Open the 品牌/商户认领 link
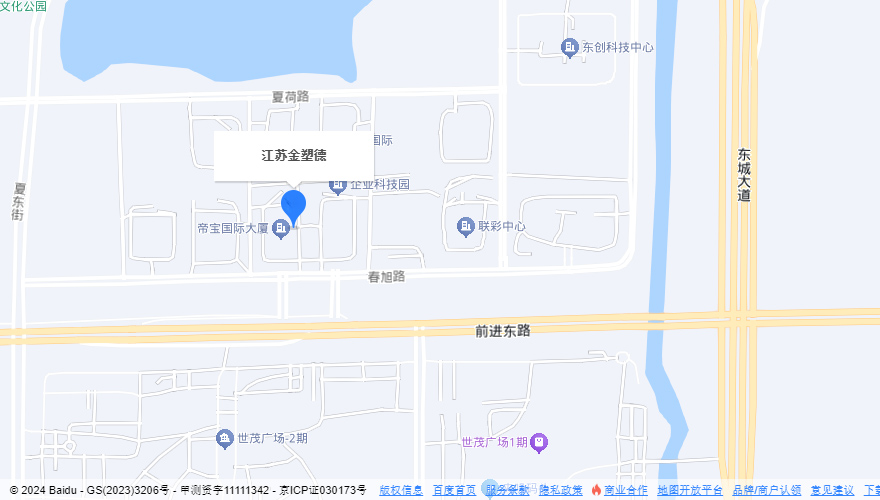This screenshot has width=880, height=500. pos(766,490)
